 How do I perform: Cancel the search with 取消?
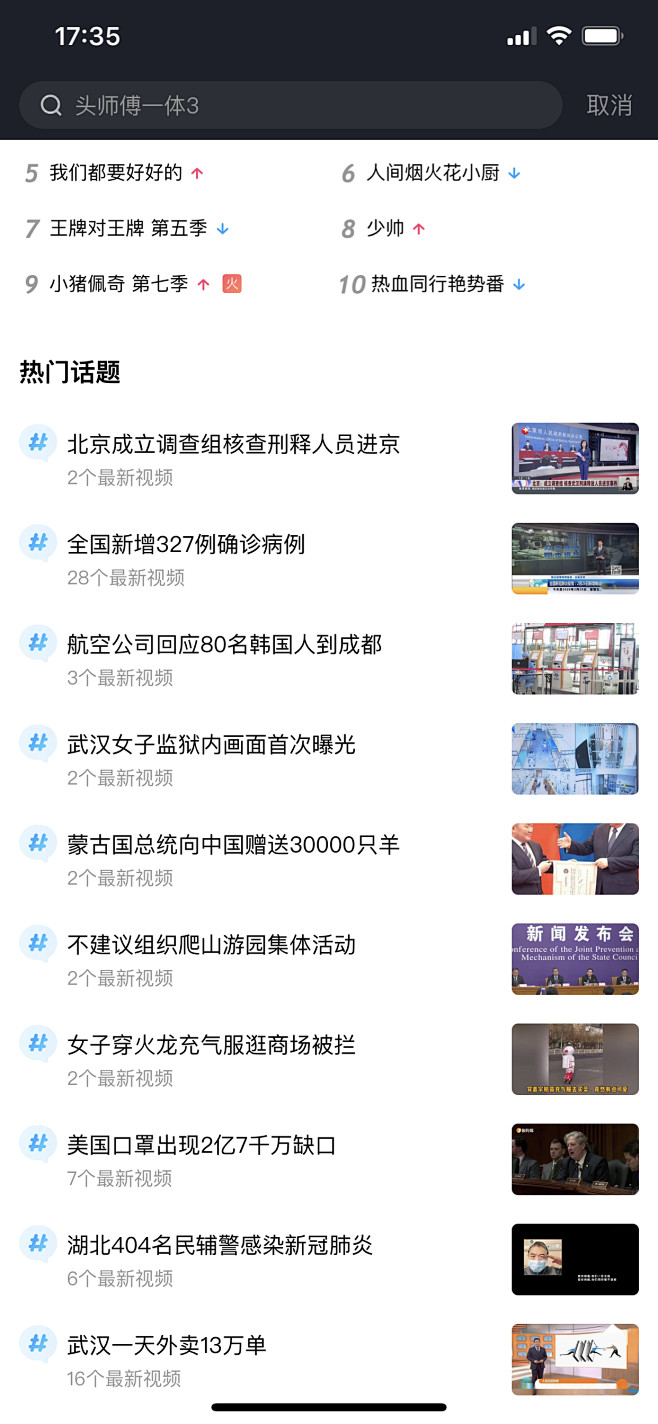[609, 105]
